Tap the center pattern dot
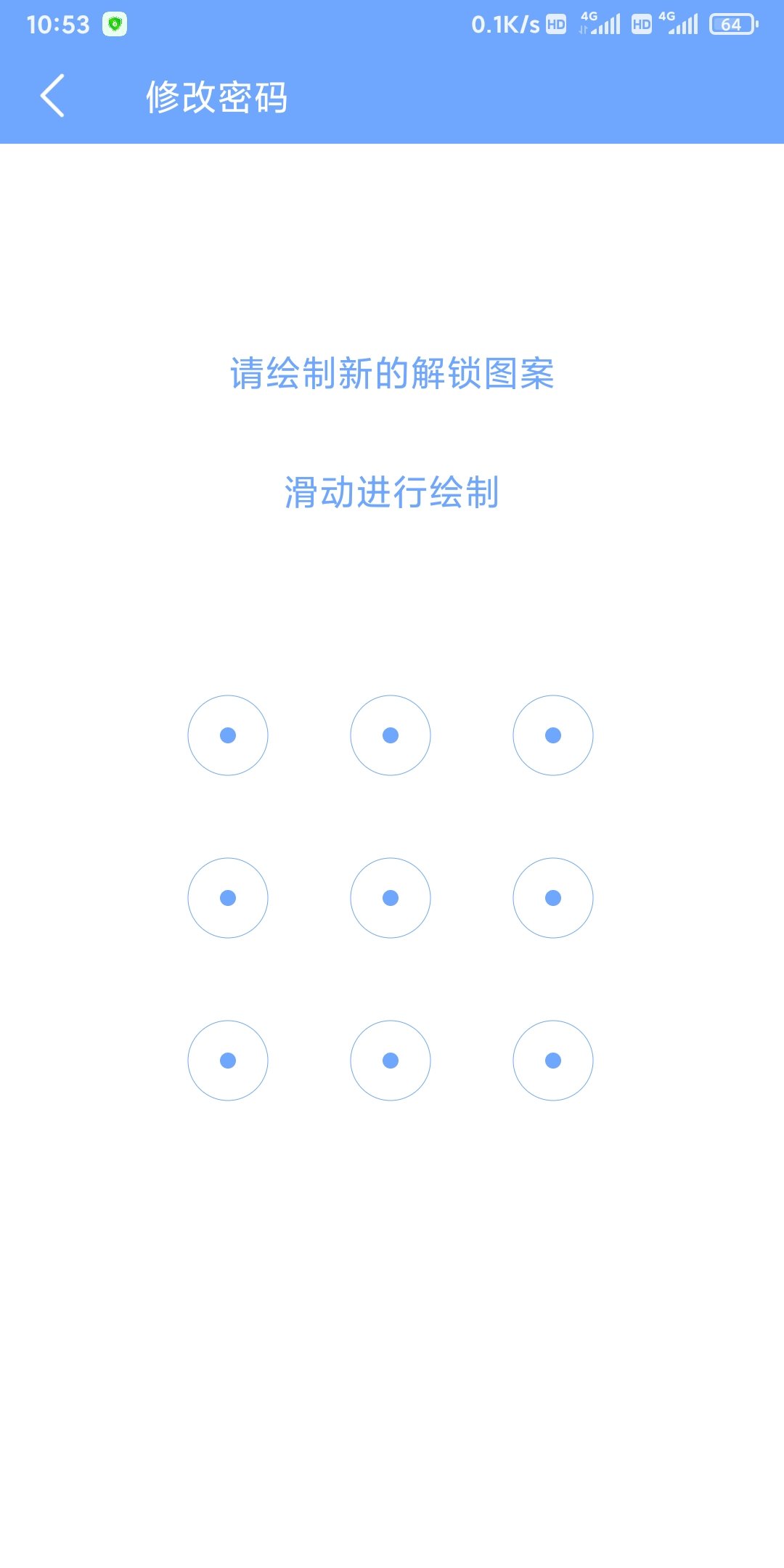 coord(391,897)
